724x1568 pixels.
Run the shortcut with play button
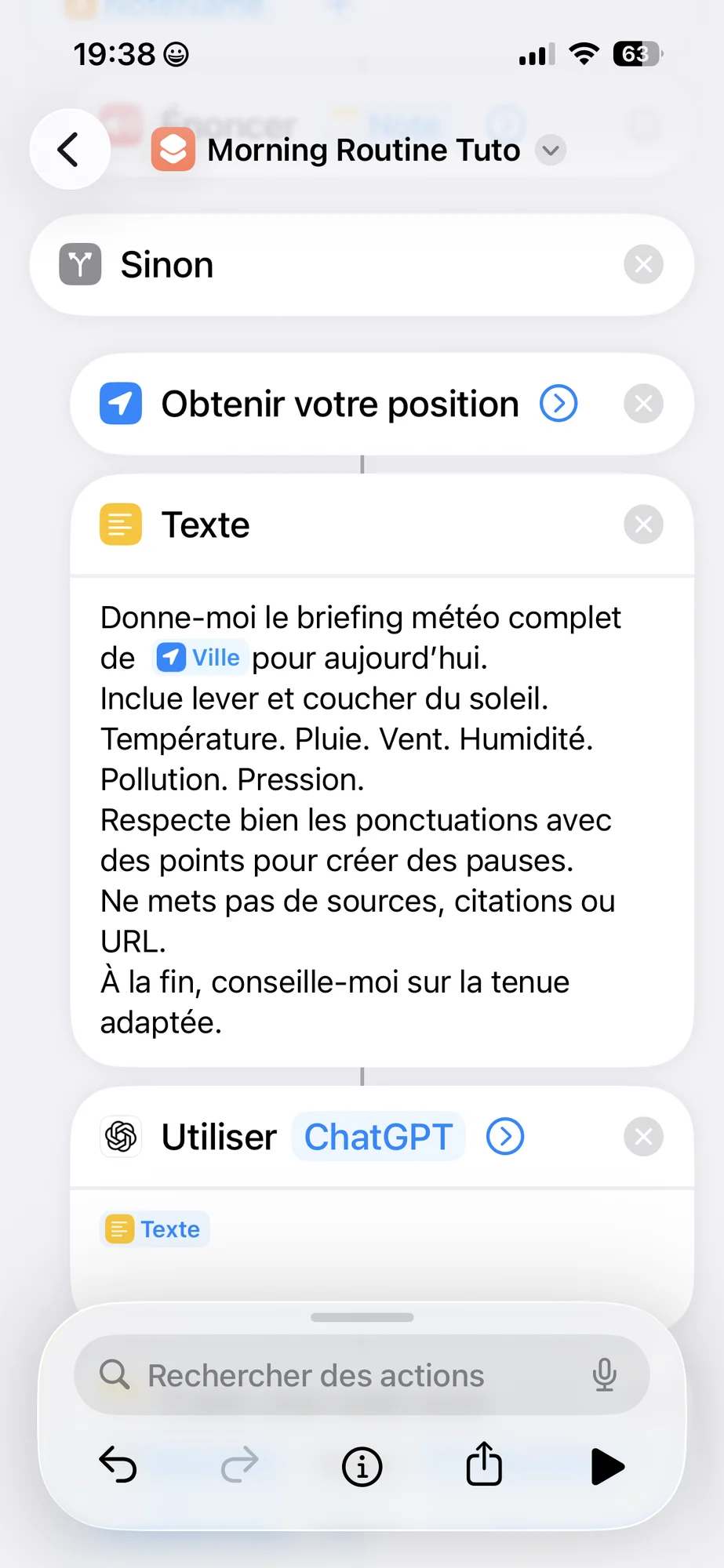point(607,1466)
